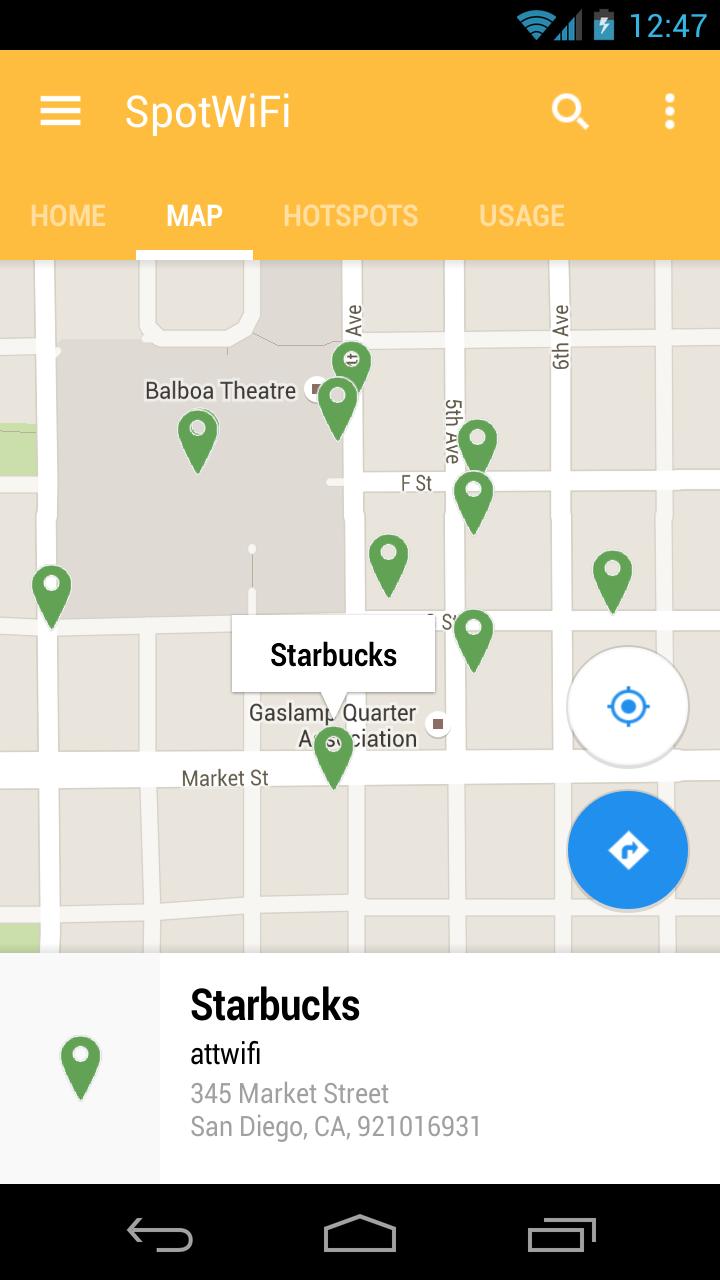Tap the 345 Market Street address text
This screenshot has height=1280, width=720.
[289, 1094]
